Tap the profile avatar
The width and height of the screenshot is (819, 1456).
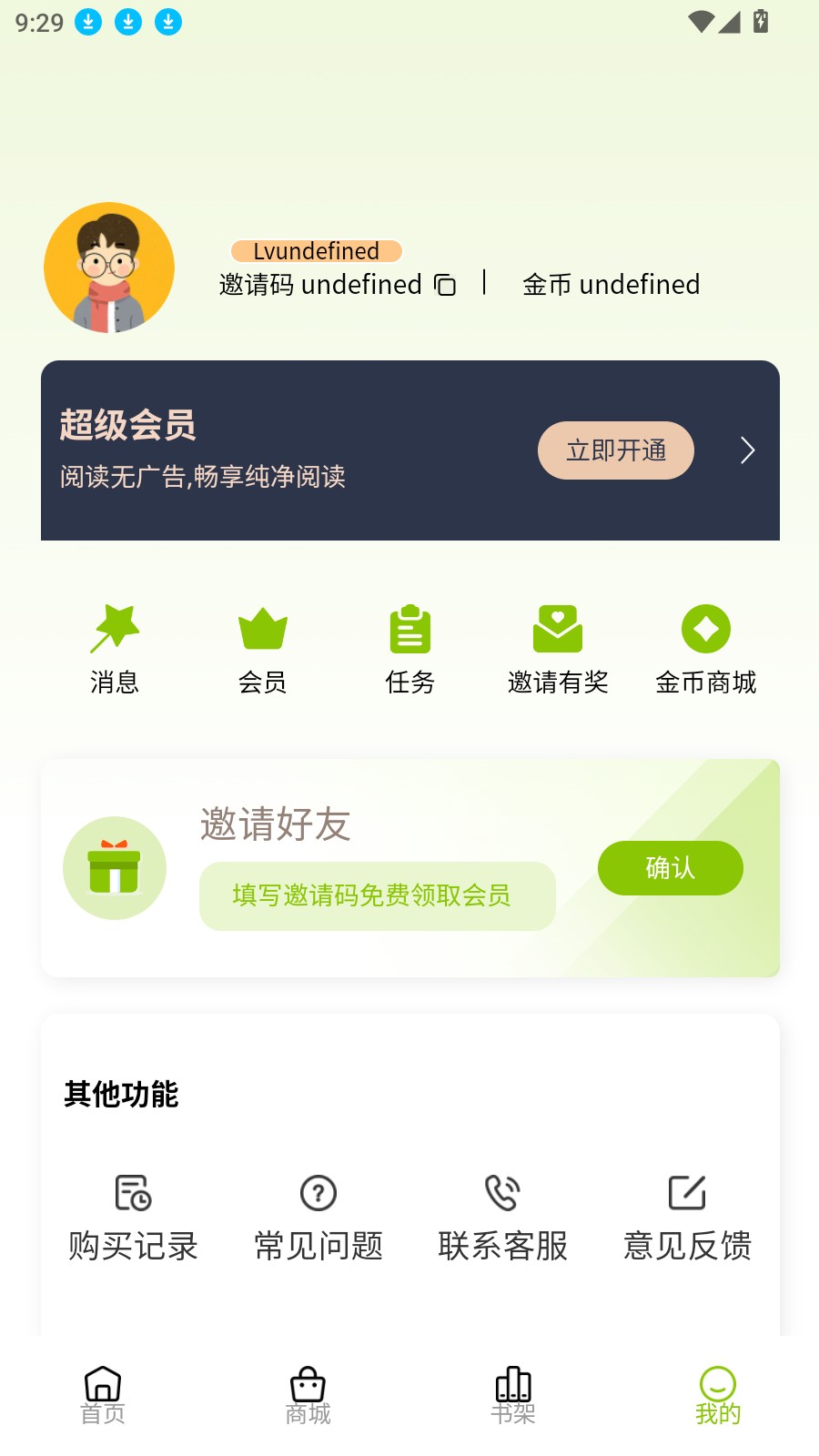tap(109, 268)
